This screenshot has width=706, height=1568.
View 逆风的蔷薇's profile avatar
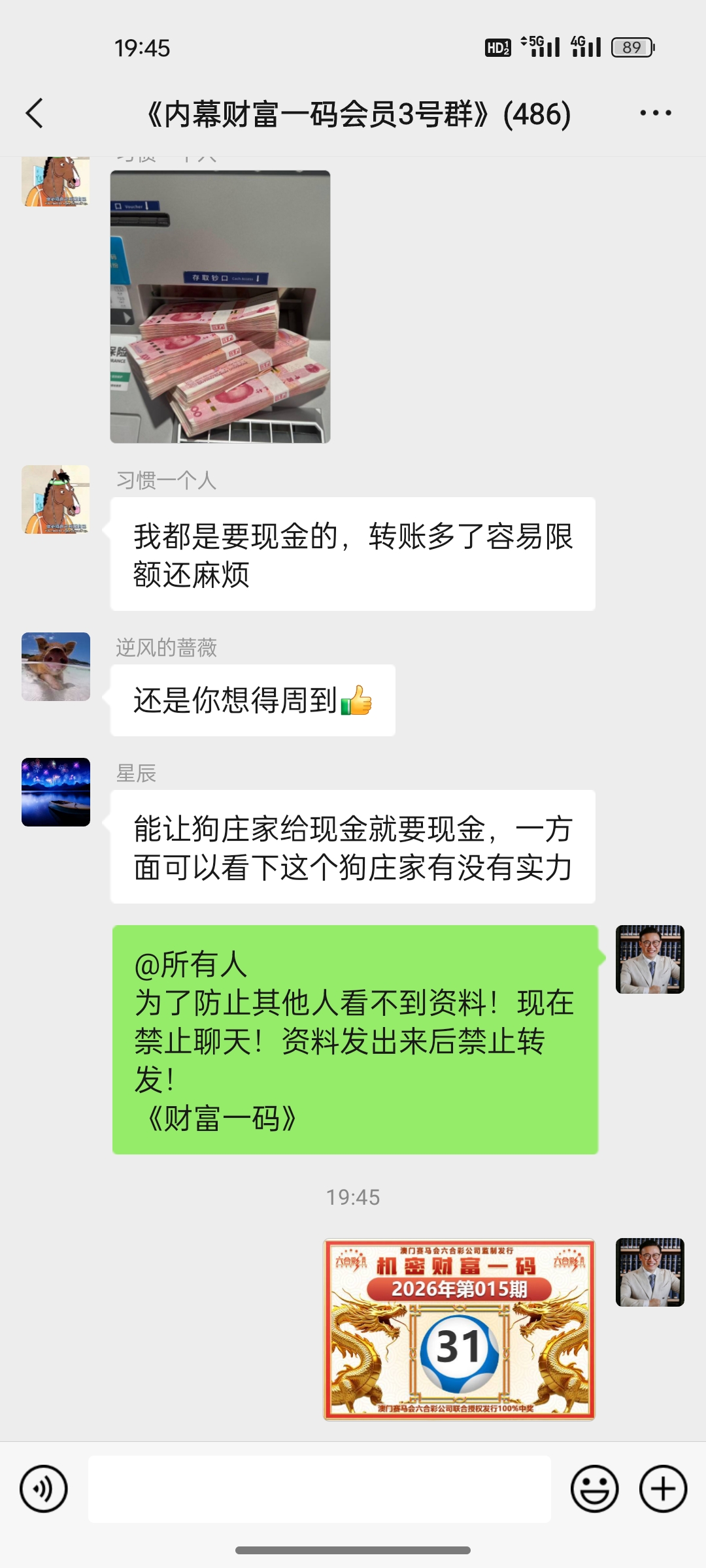tap(56, 667)
